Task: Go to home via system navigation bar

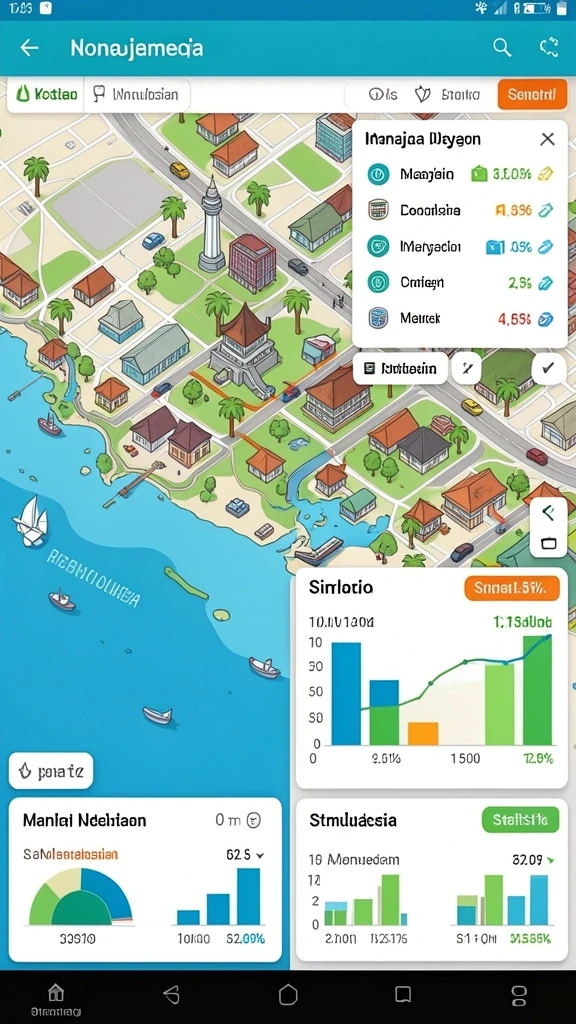Action: click(x=288, y=995)
